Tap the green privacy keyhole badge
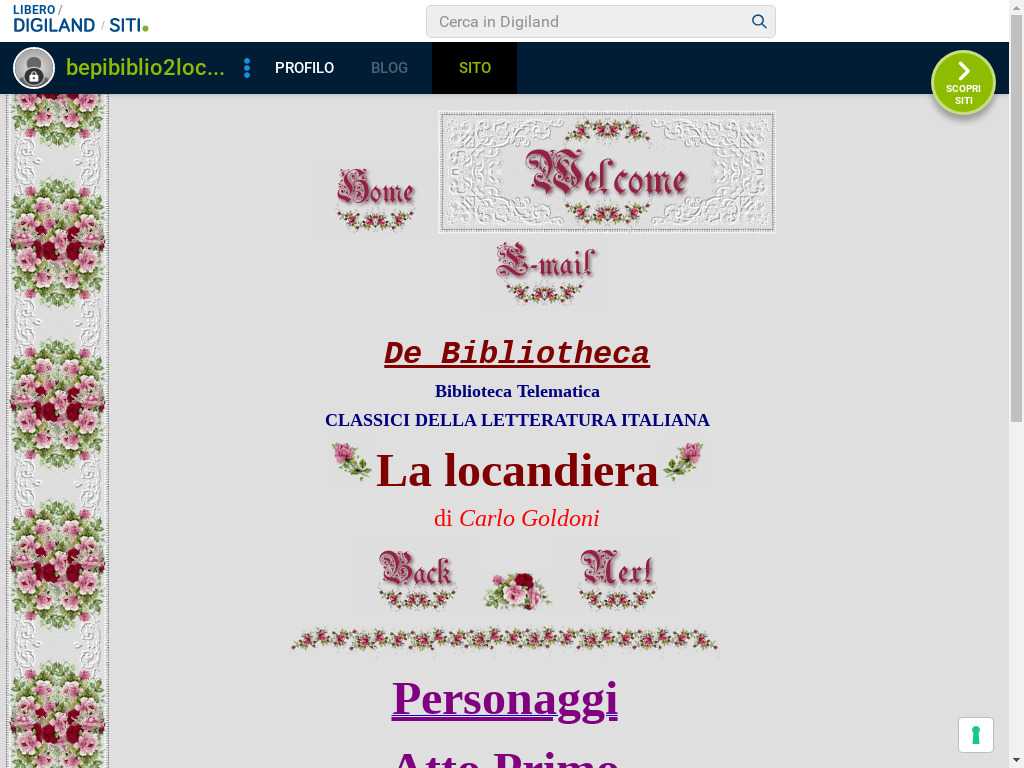 tap(976, 735)
